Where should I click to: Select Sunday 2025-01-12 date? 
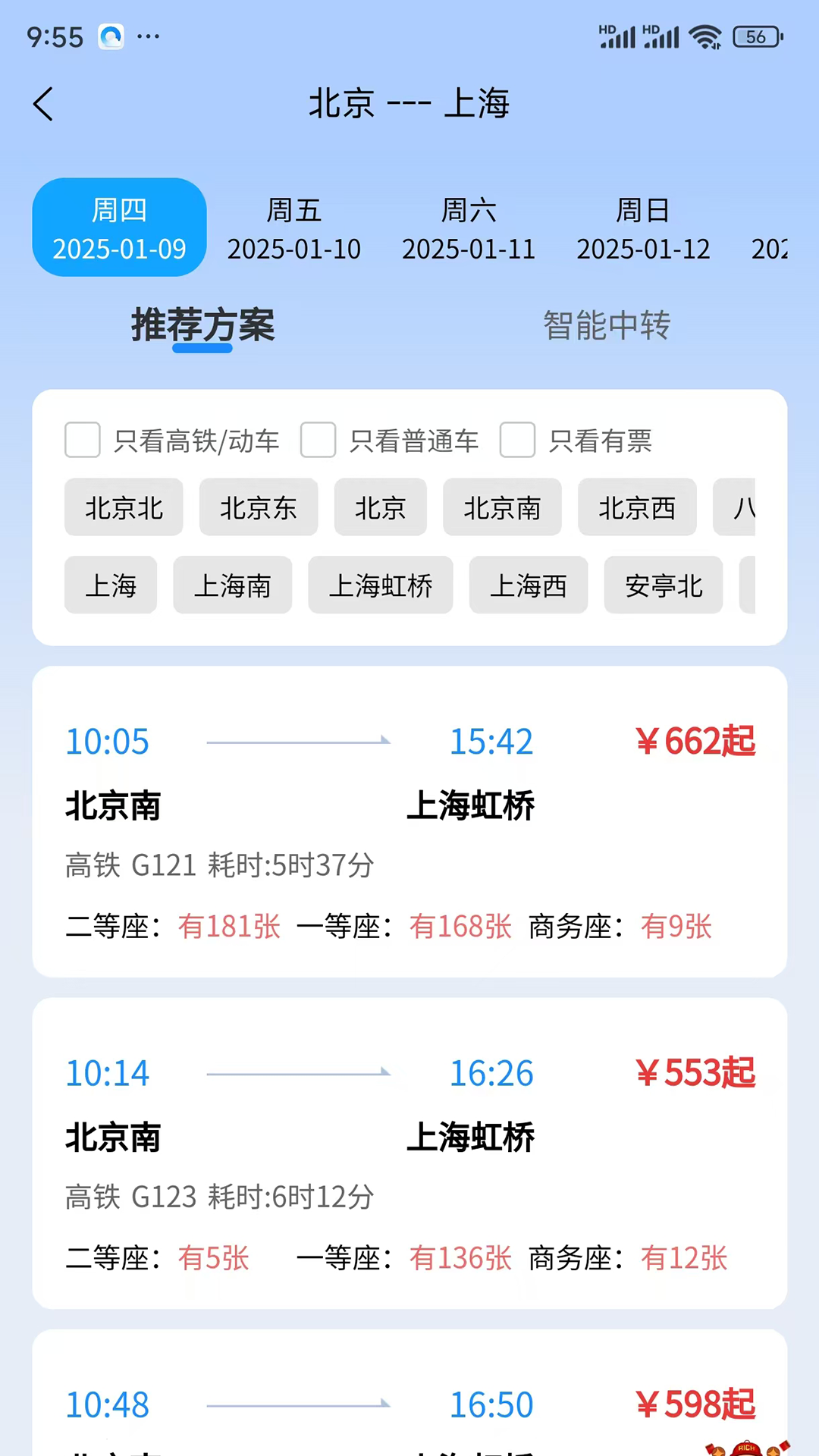pos(642,228)
